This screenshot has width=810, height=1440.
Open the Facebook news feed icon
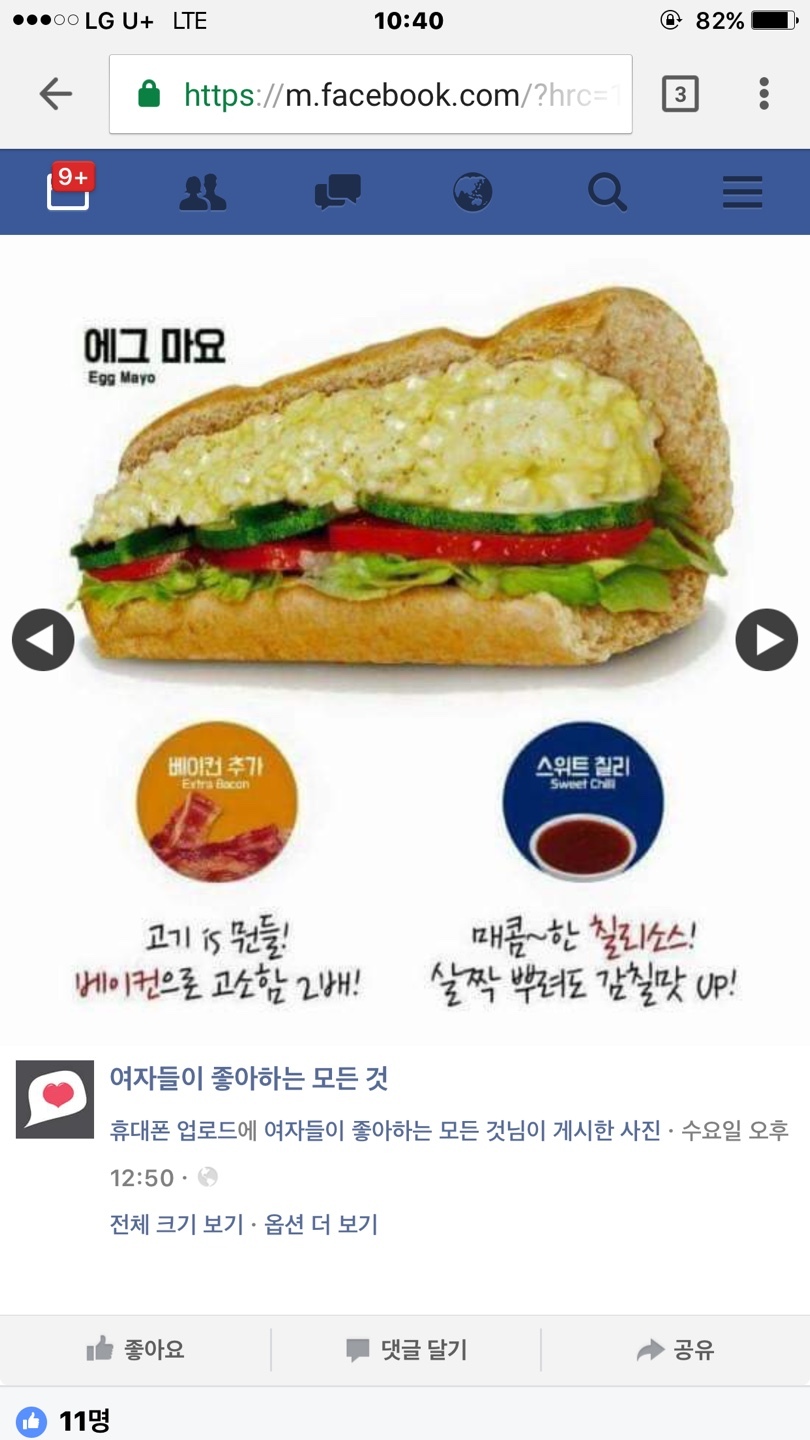(x=69, y=190)
